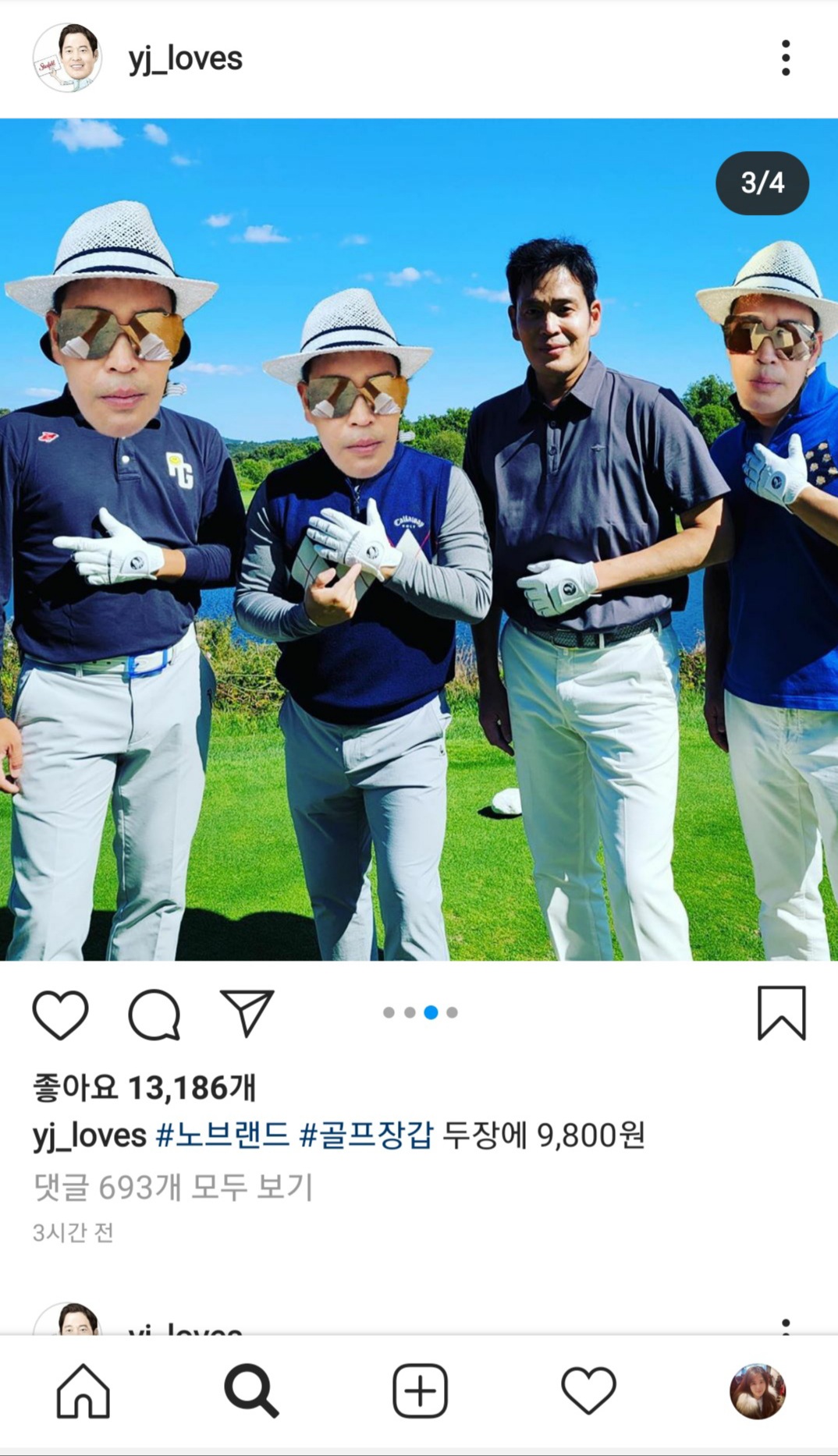Open the activity heart tab

point(588,1390)
